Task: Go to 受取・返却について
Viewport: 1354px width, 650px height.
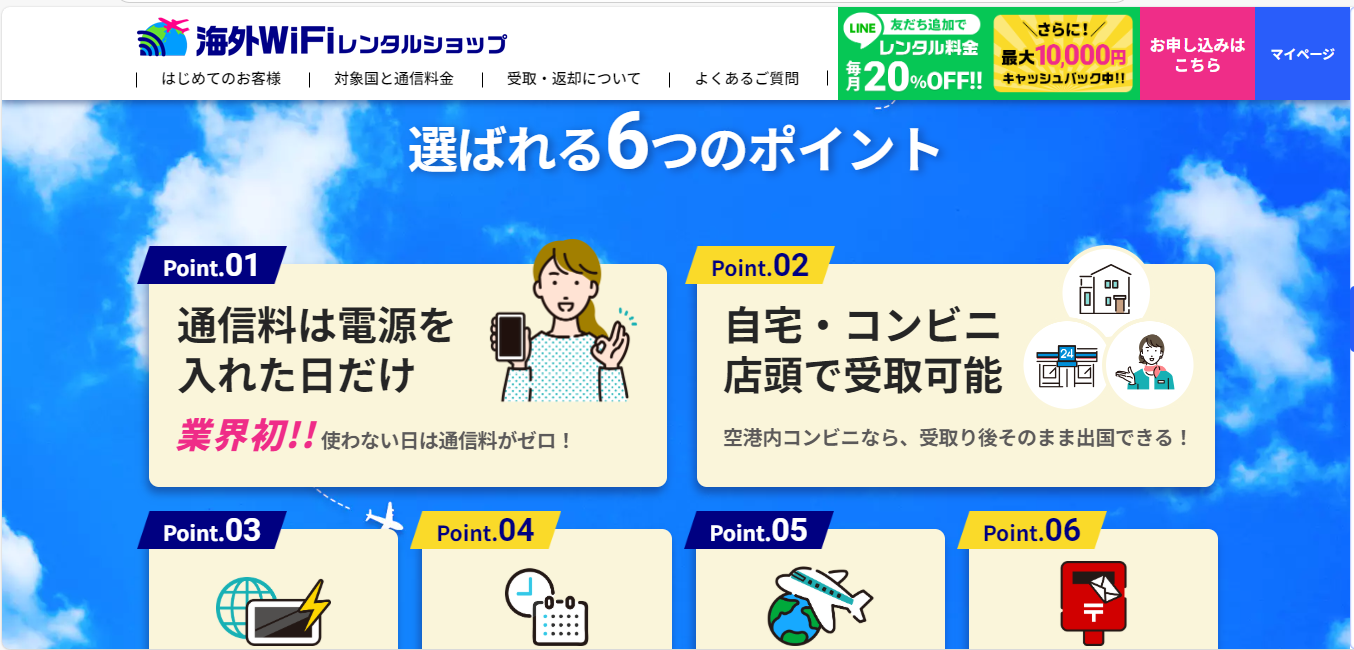Action: tap(573, 79)
